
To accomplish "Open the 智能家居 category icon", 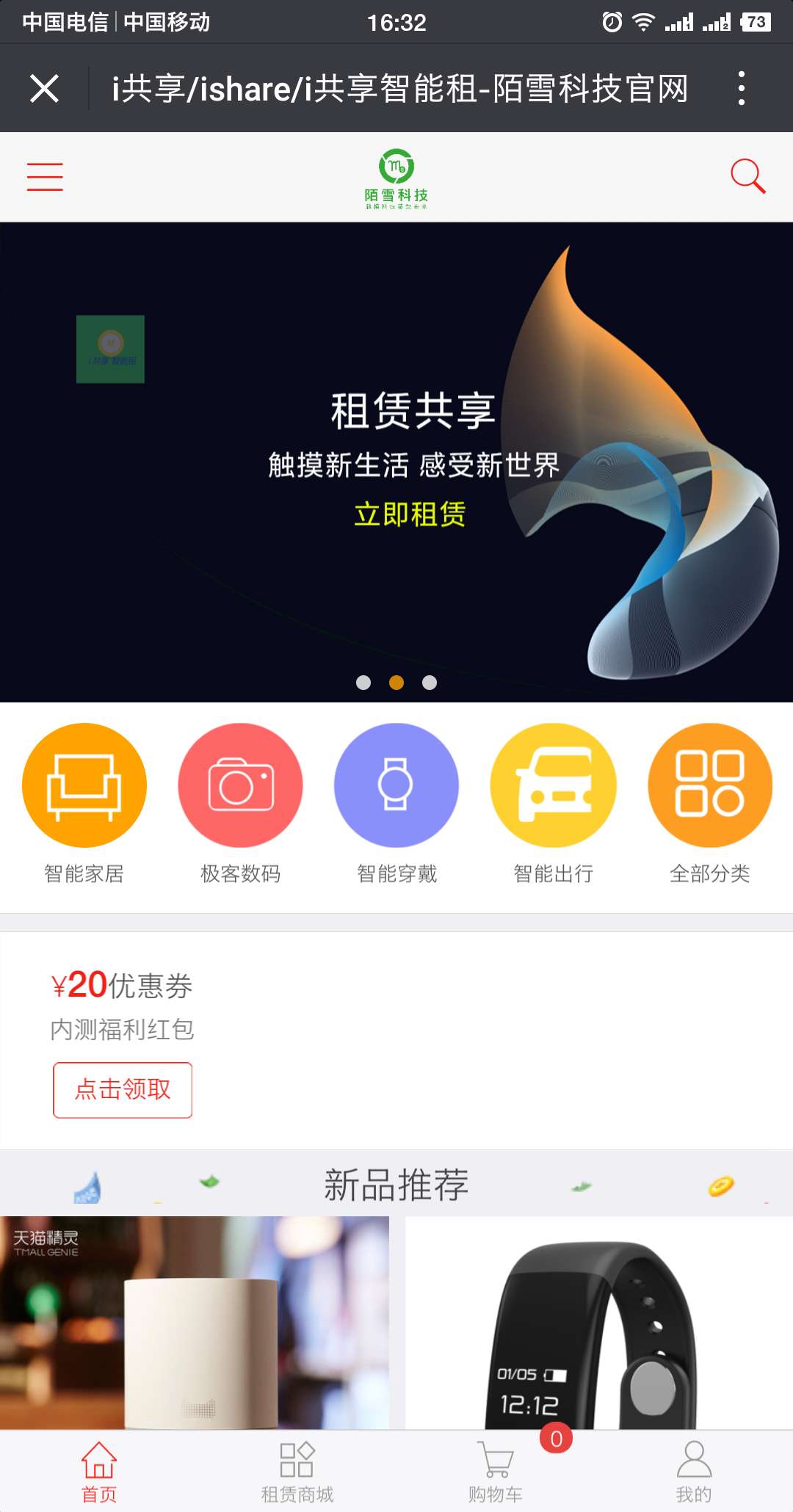I will tap(83, 785).
